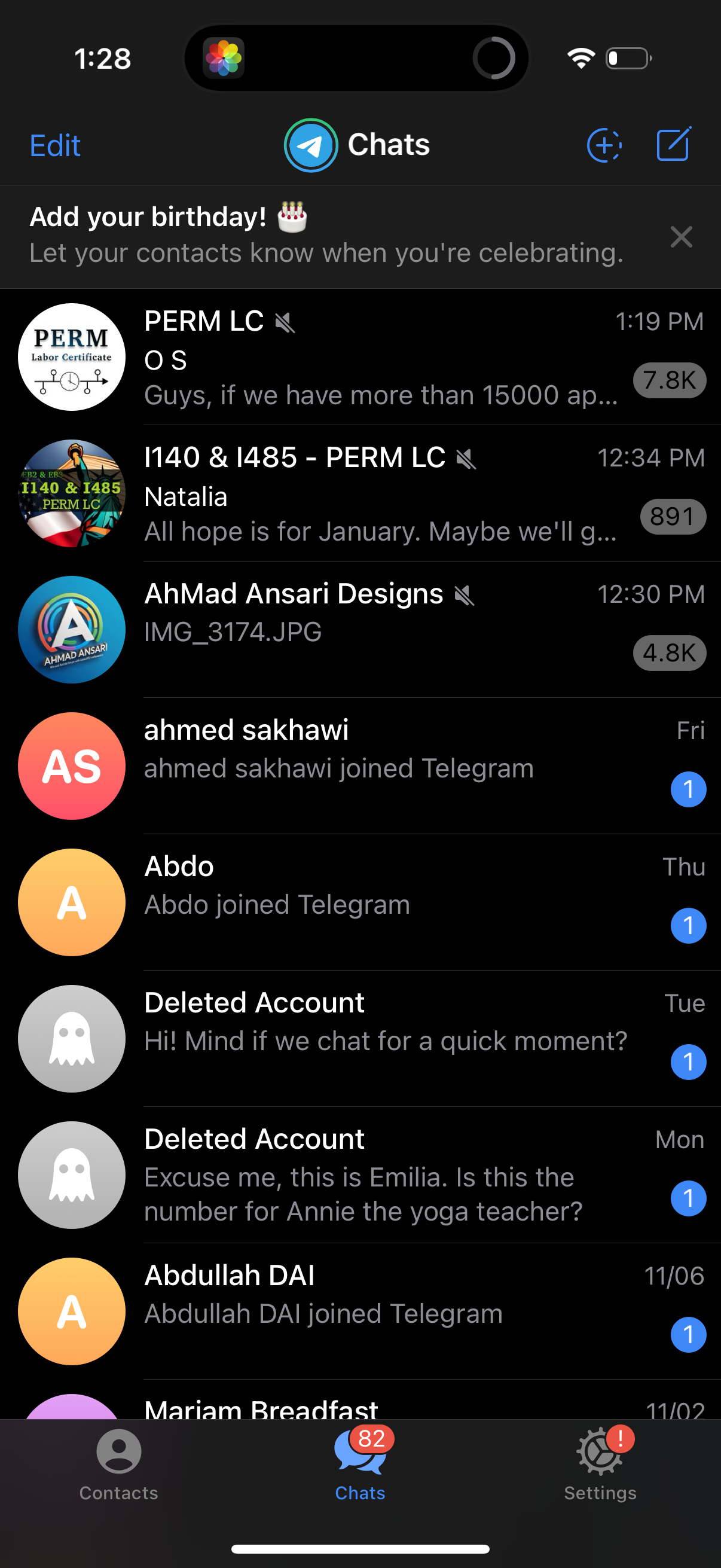Dismiss the birthday banner with the X
The height and width of the screenshot is (1568, 721).
pos(681,237)
